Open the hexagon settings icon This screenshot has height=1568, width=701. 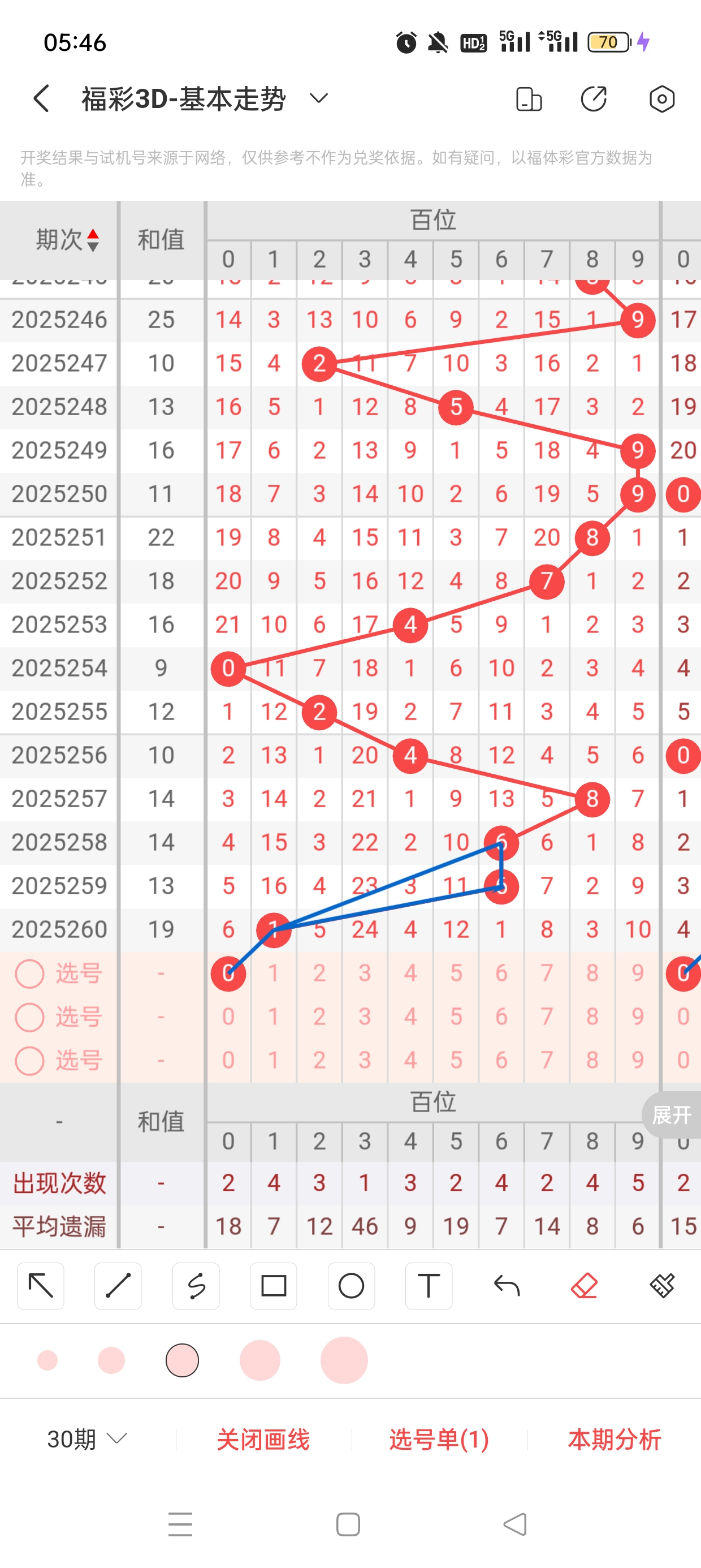coord(662,98)
